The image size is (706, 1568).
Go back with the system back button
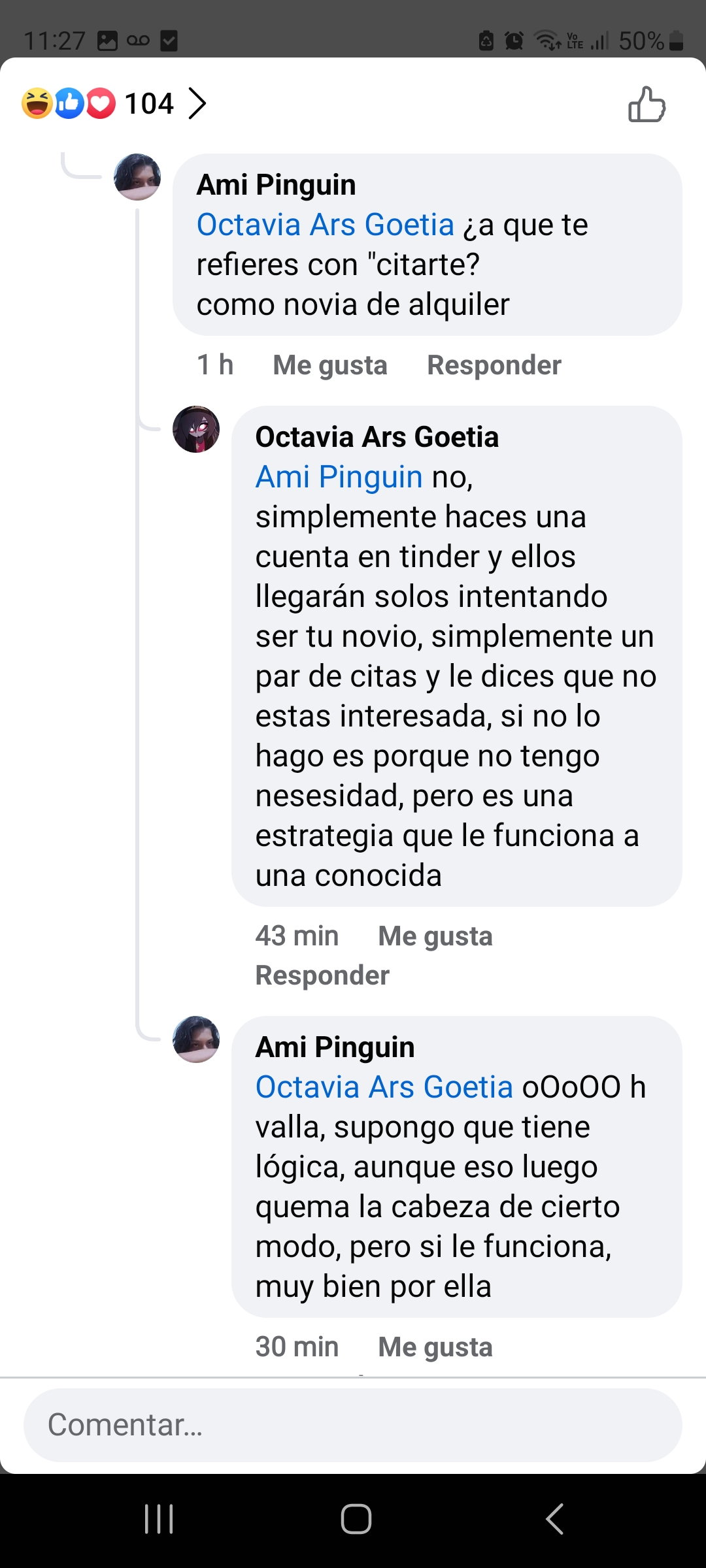click(x=554, y=1519)
